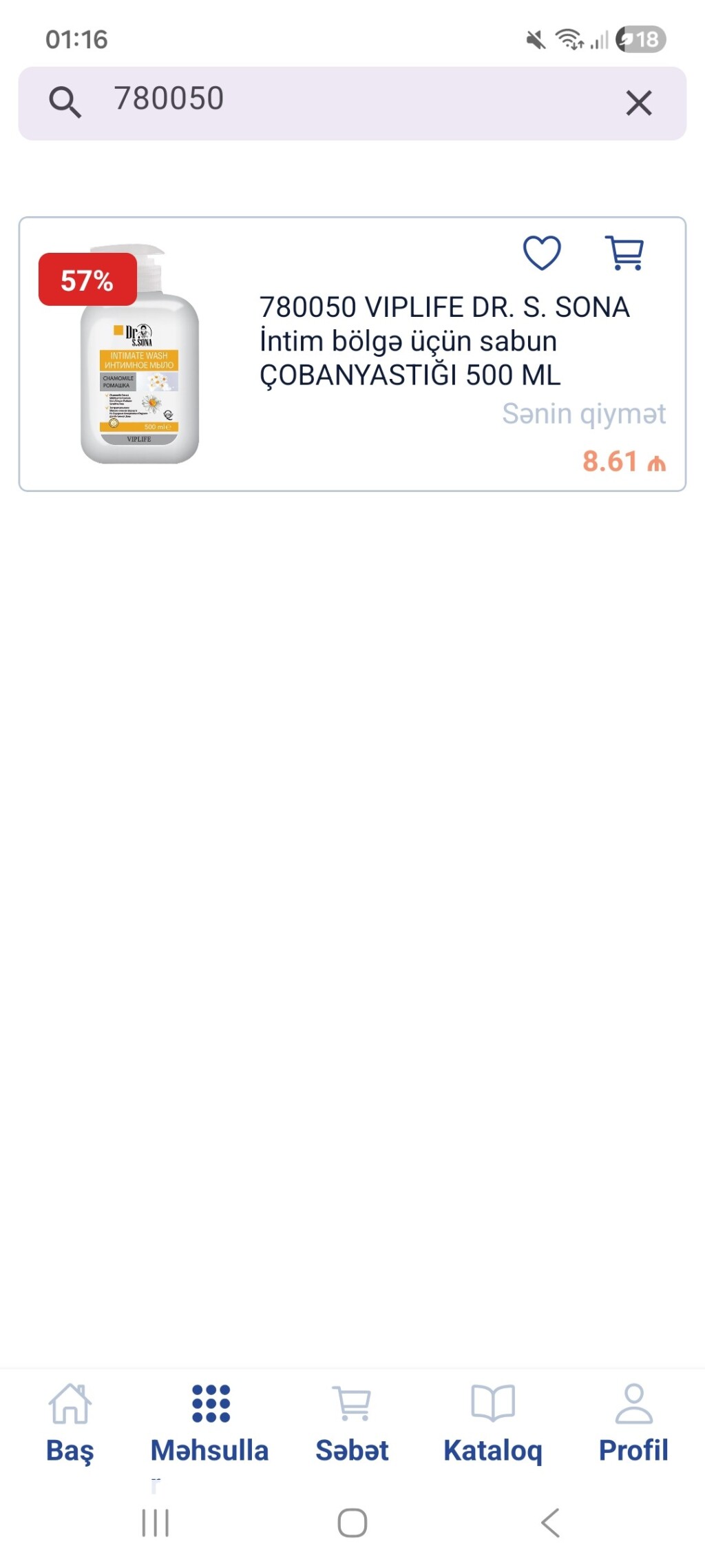Tap the search field showing 780050
Viewport: 705px width, 1568px height.
[x=344, y=101]
